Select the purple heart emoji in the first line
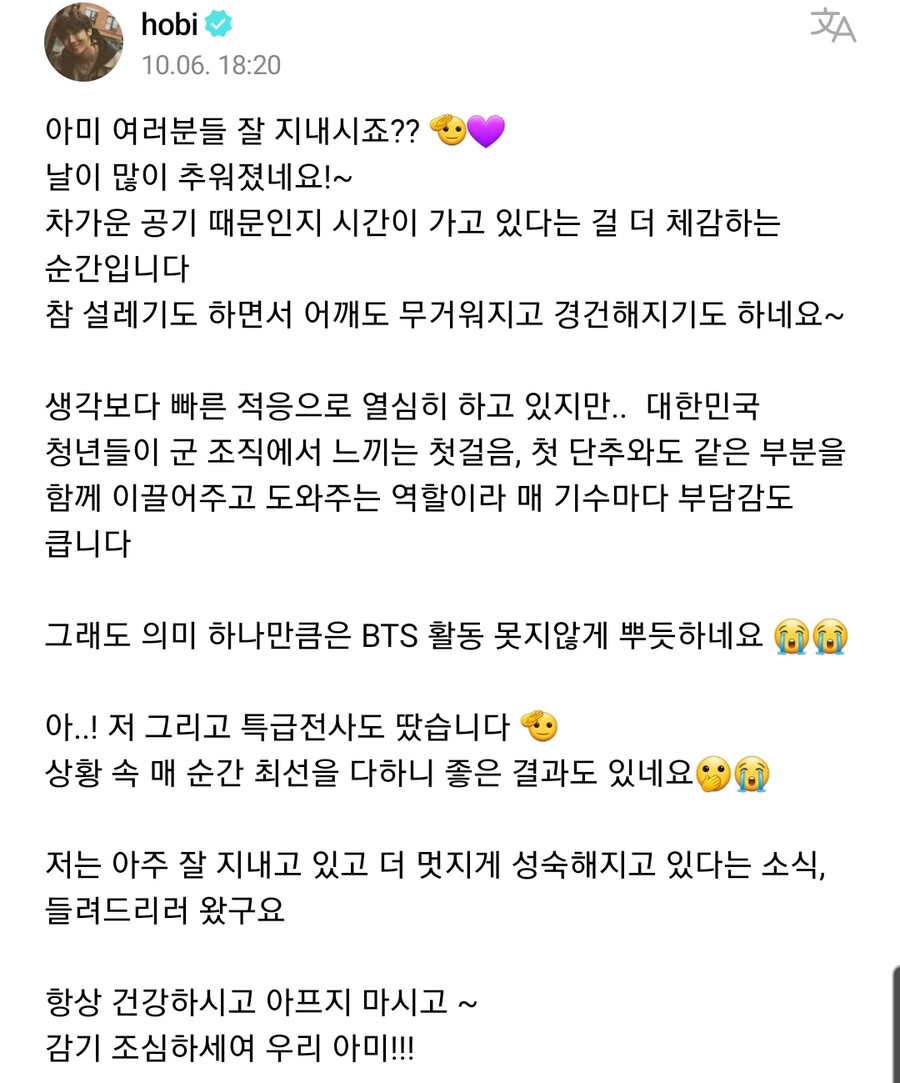 coord(487,130)
